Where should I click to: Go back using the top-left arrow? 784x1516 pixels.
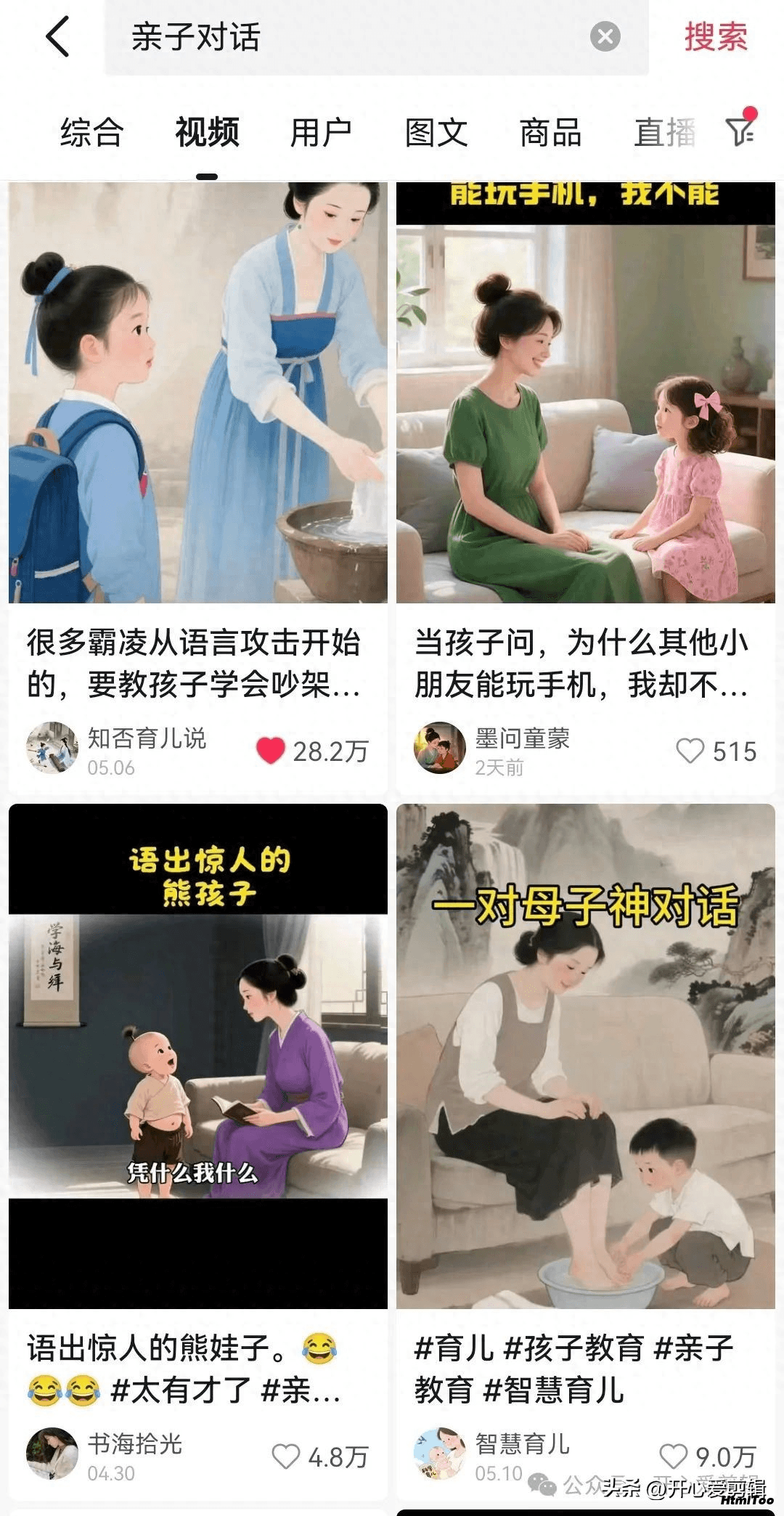(57, 37)
